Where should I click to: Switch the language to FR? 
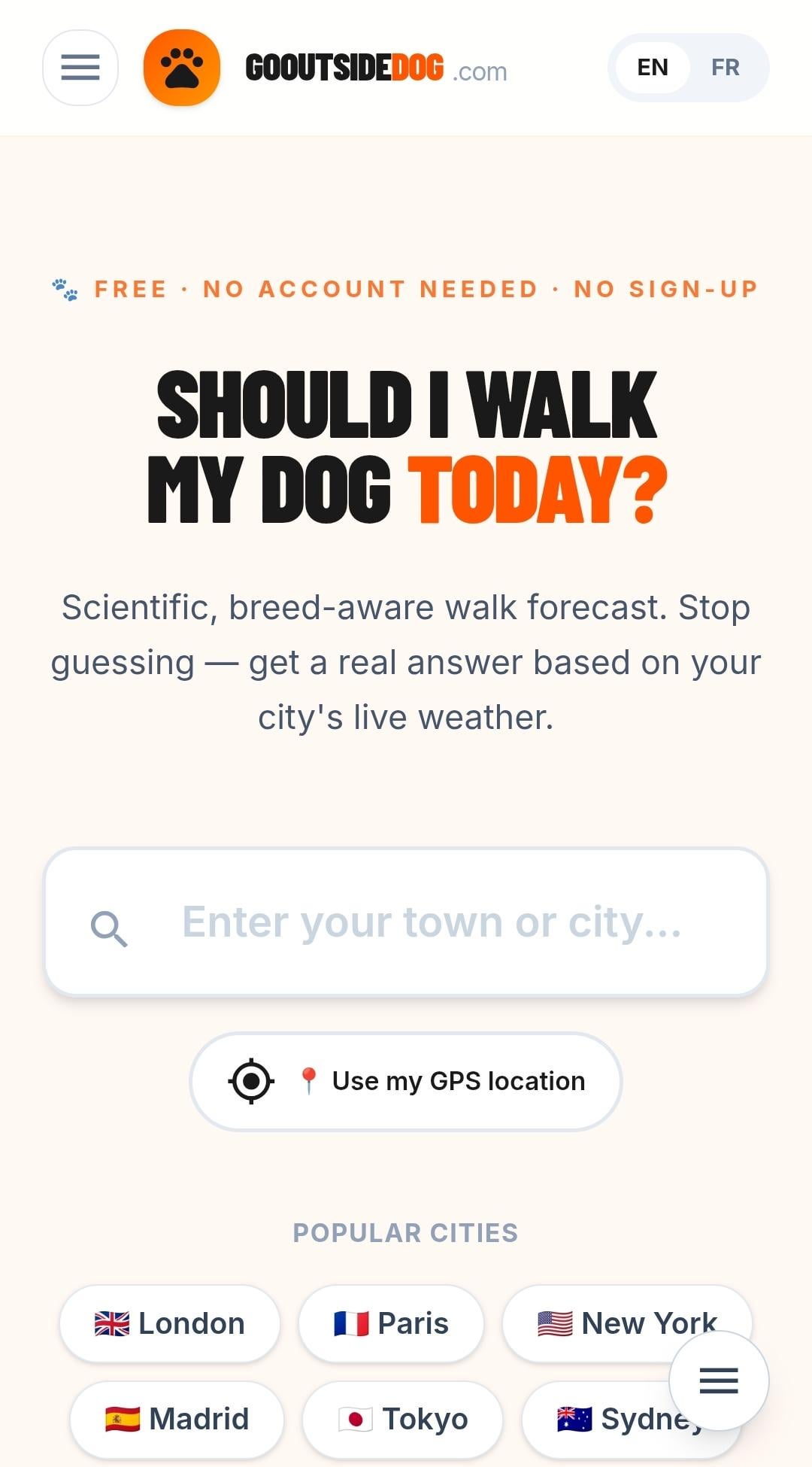pos(725,68)
